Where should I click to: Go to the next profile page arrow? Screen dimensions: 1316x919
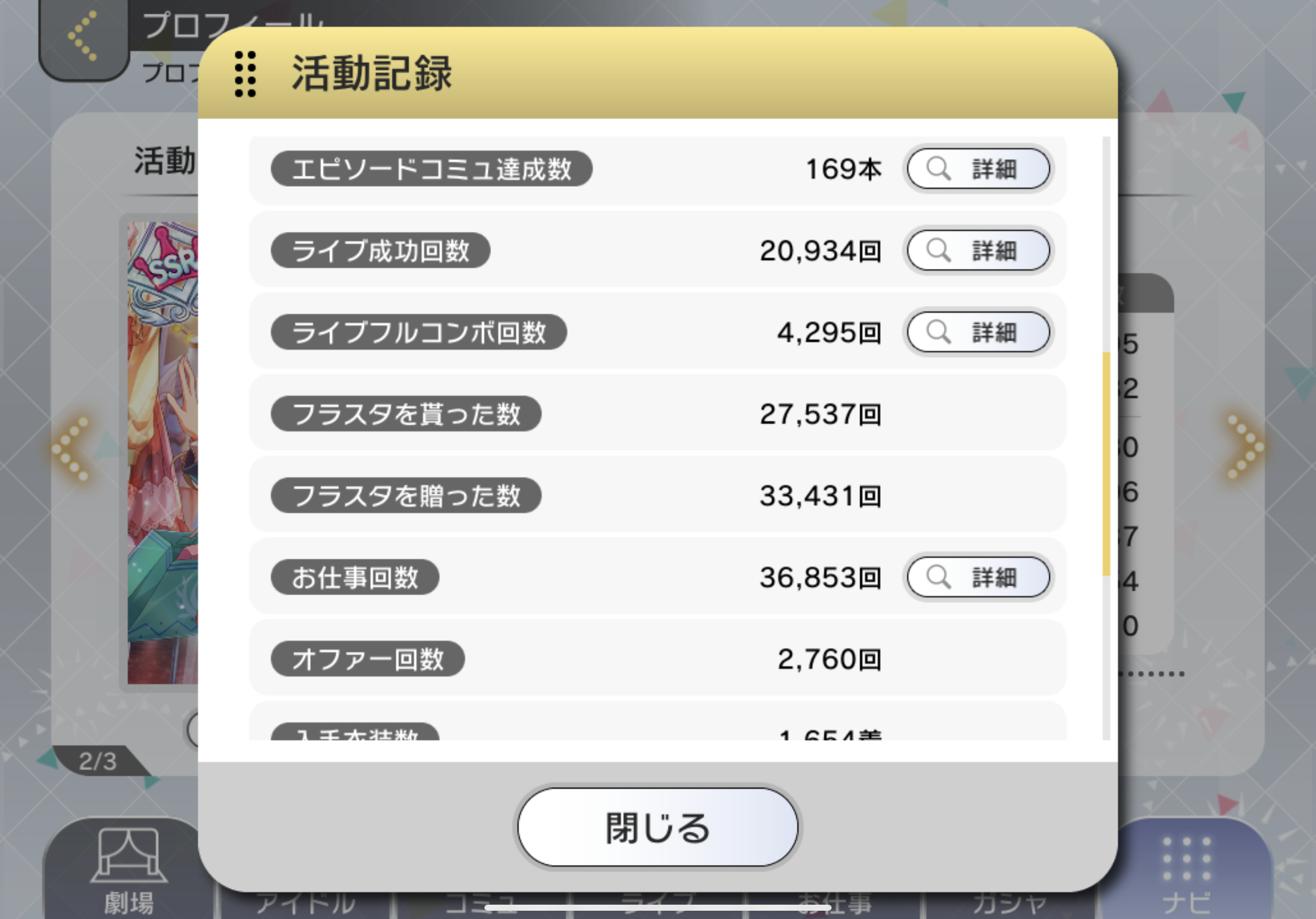coord(1244,447)
